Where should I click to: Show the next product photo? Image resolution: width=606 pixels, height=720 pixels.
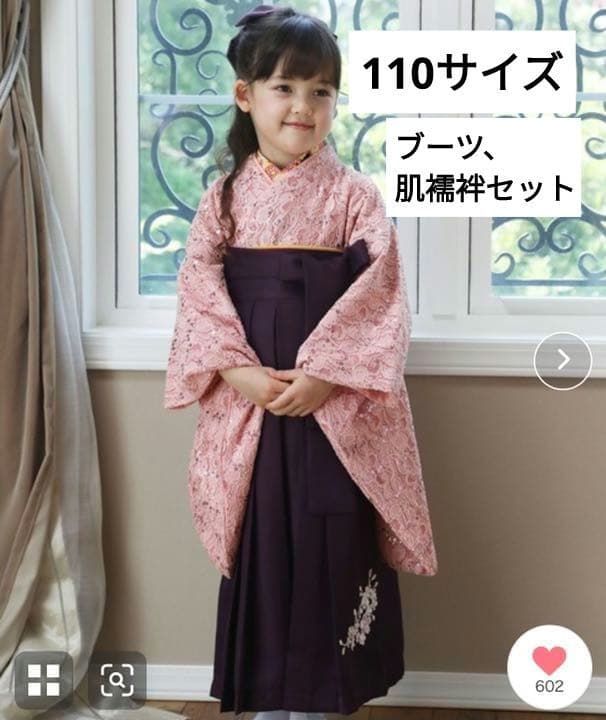[562, 360]
